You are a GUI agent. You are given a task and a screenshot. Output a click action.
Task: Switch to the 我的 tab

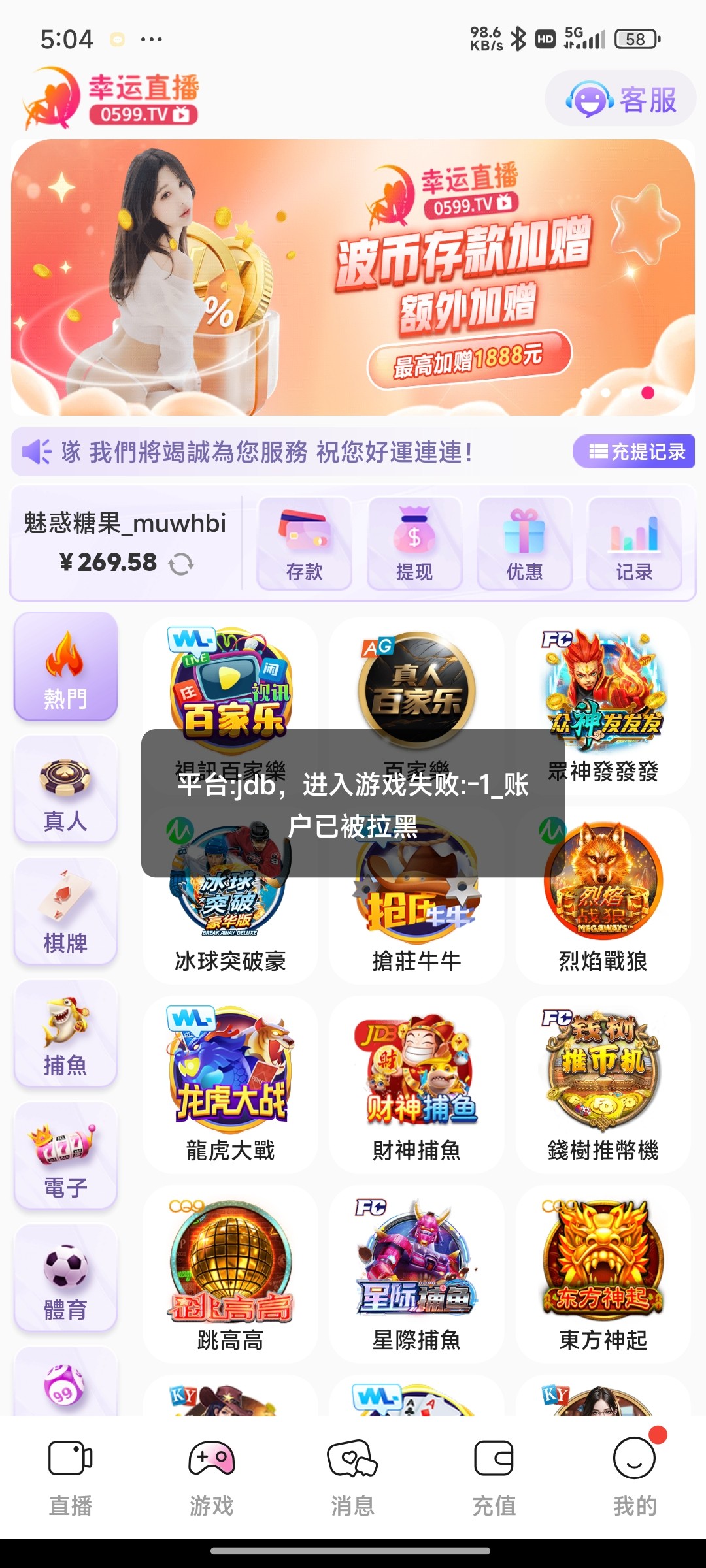click(x=634, y=1478)
